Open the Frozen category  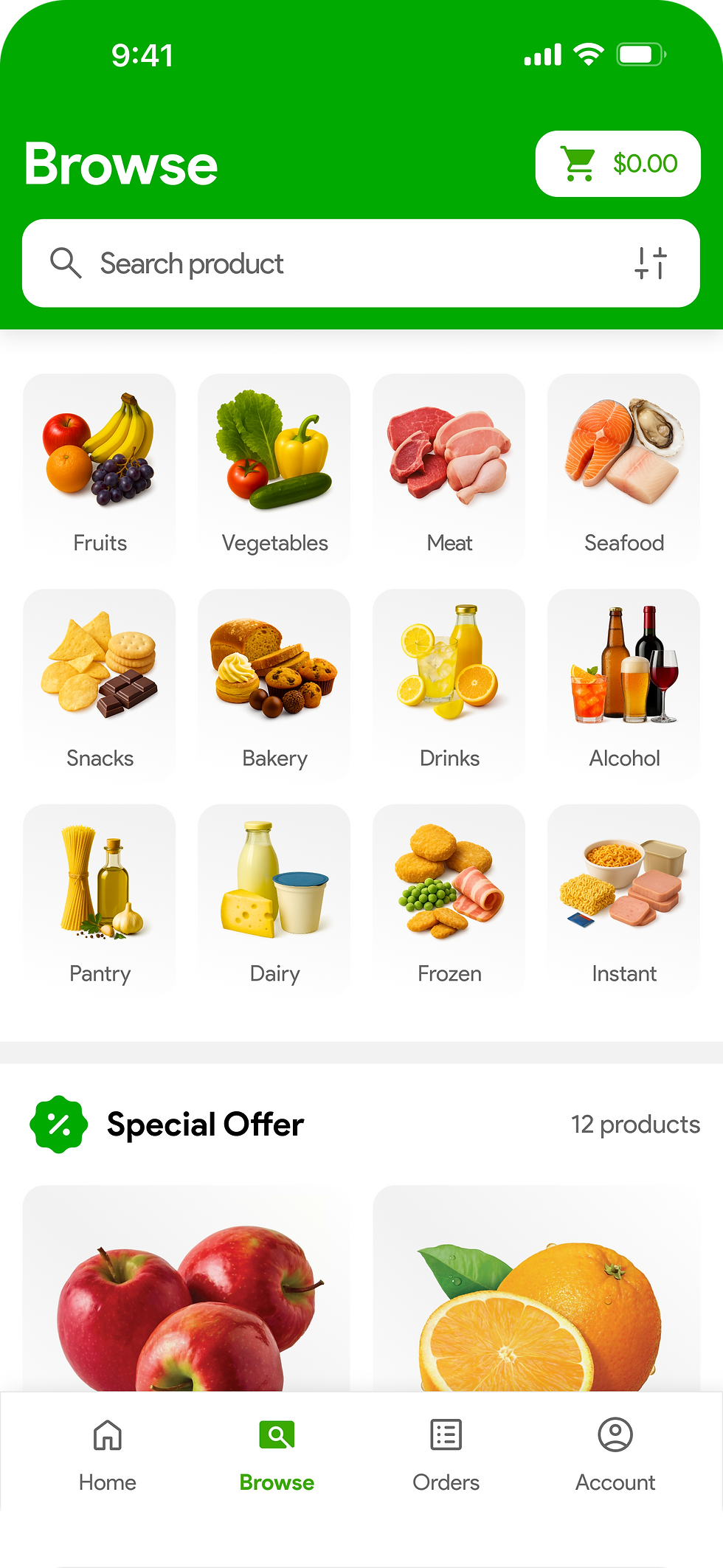(x=449, y=899)
